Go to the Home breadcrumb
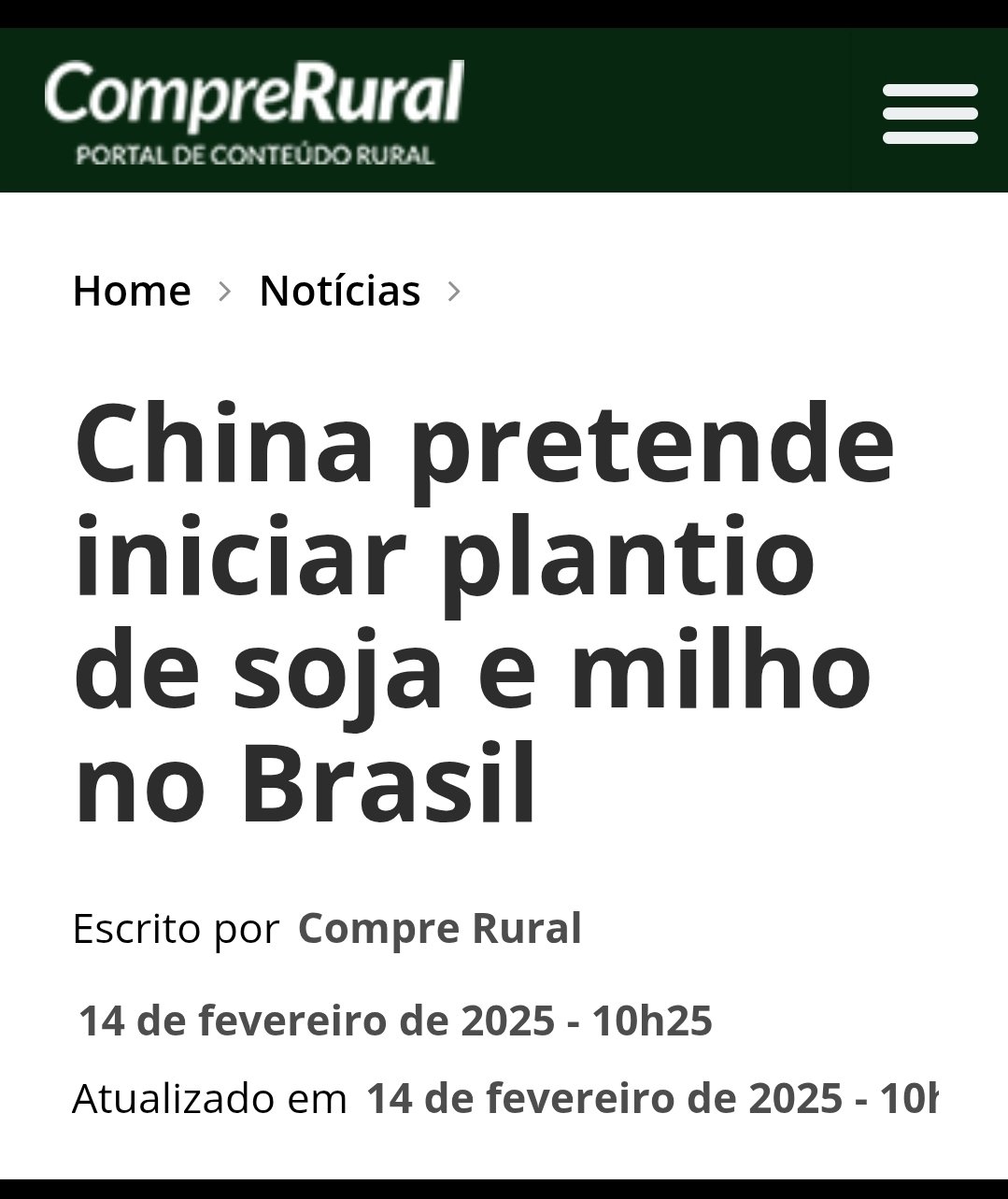Screen dimensions: 1008x1199 tap(132, 291)
